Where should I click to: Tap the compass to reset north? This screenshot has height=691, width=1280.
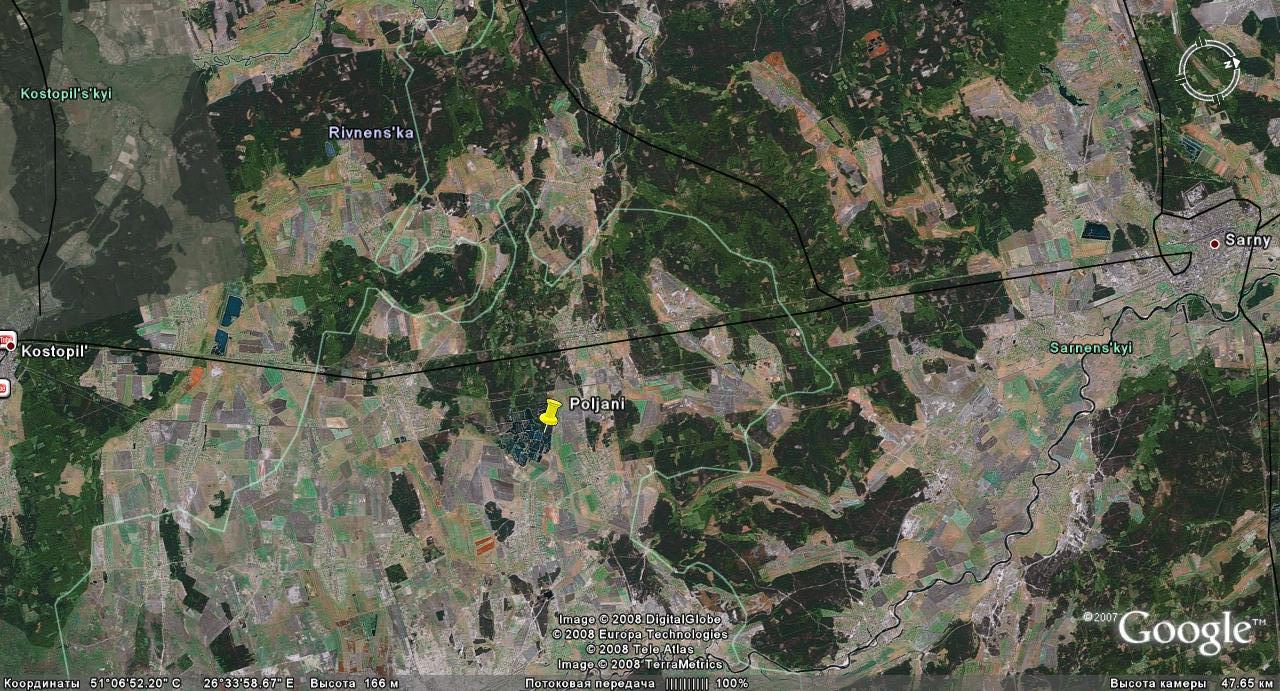point(1209,70)
